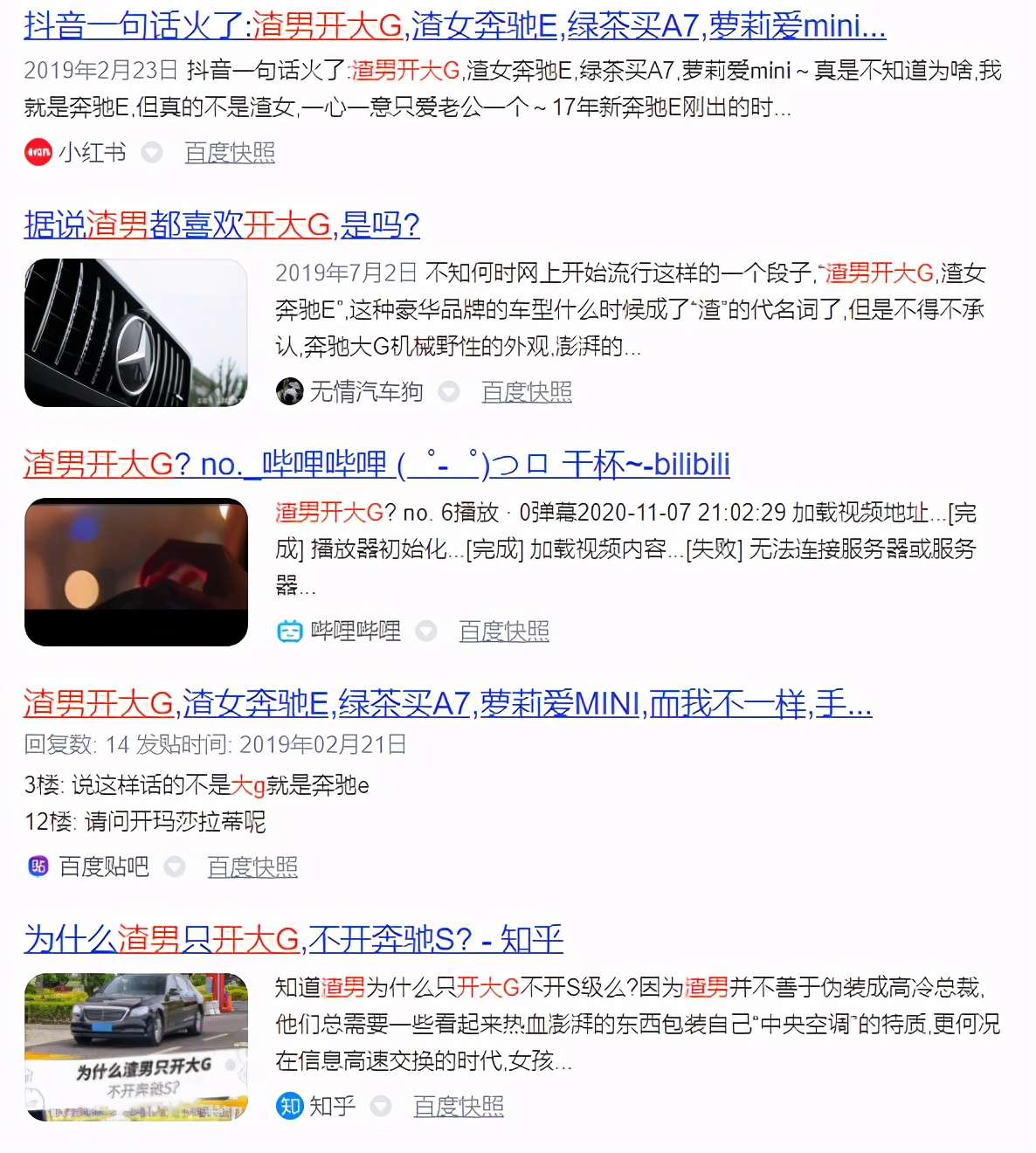View 百度快照 for the 哔哩哔哩 result
Image resolution: width=1036 pixels, height=1153 pixels.
(x=504, y=631)
